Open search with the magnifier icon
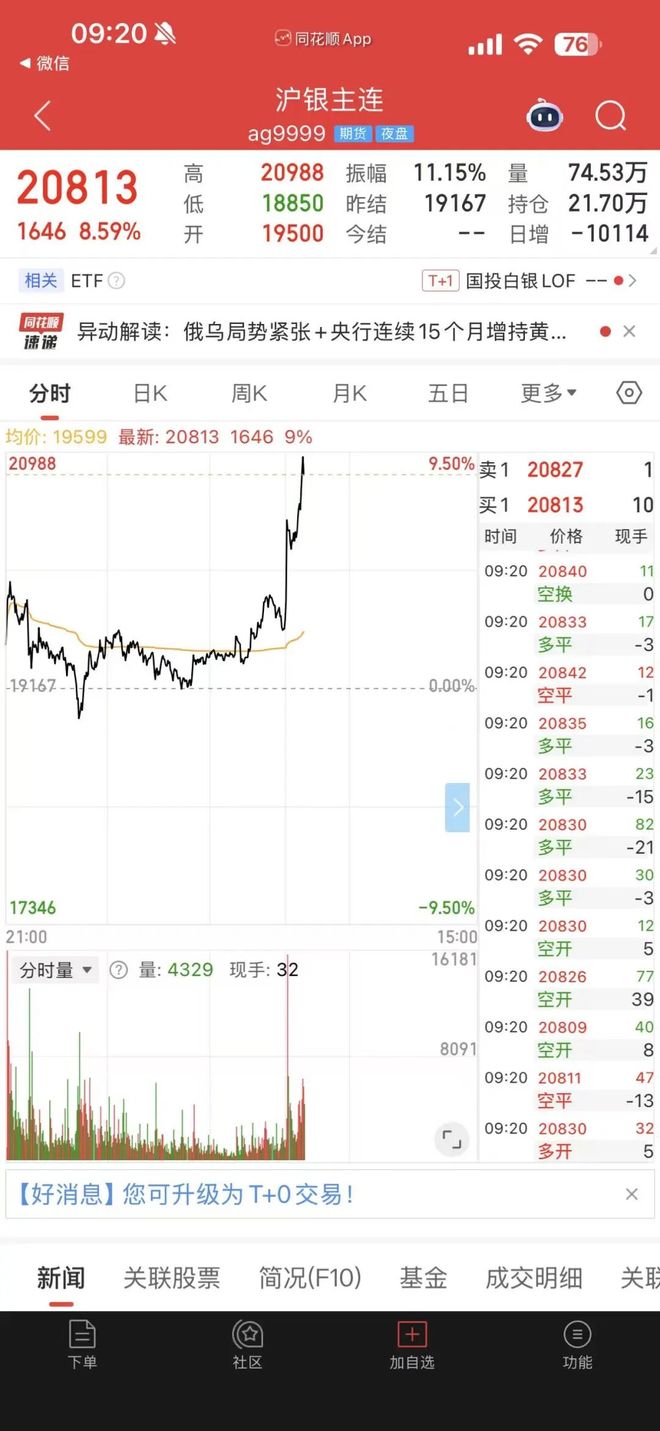Screen dimensions: 660x1431 [610, 116]
